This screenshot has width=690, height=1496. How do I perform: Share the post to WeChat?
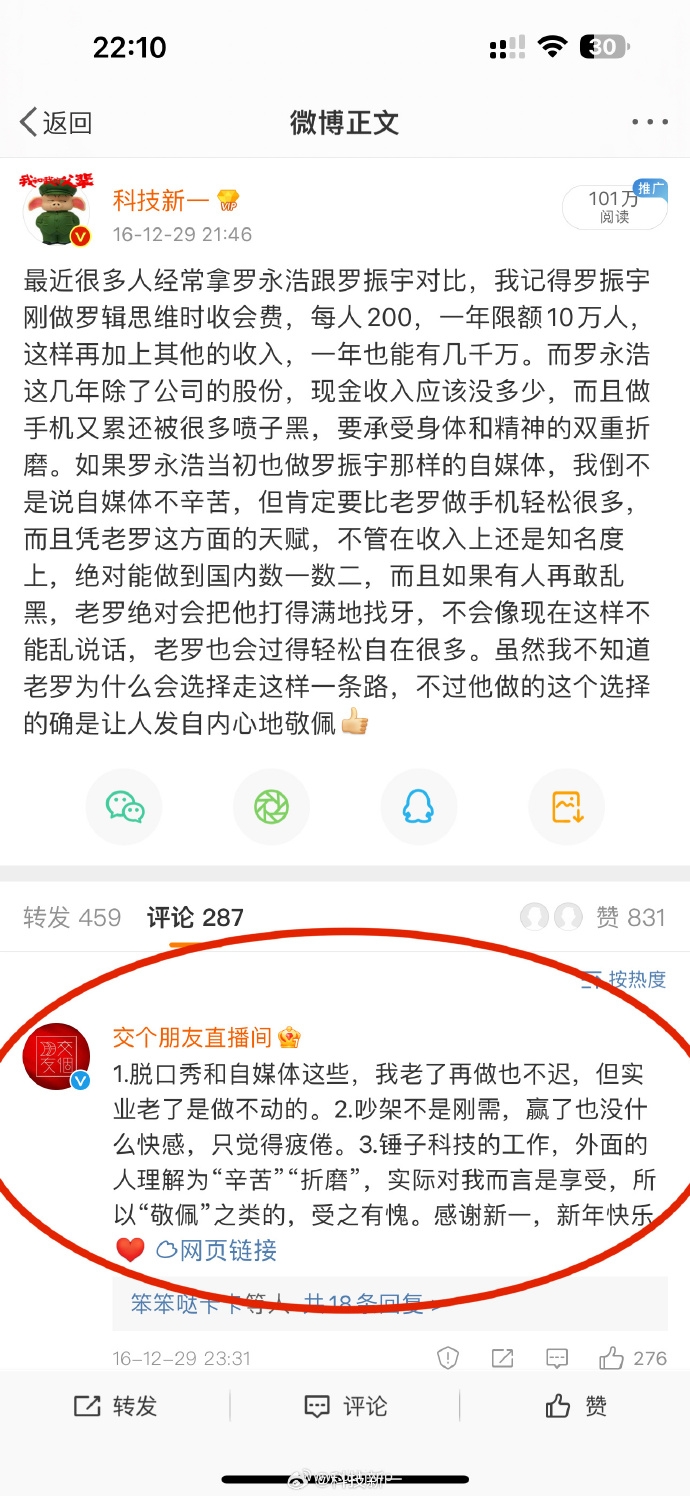(x=124, y=806)
